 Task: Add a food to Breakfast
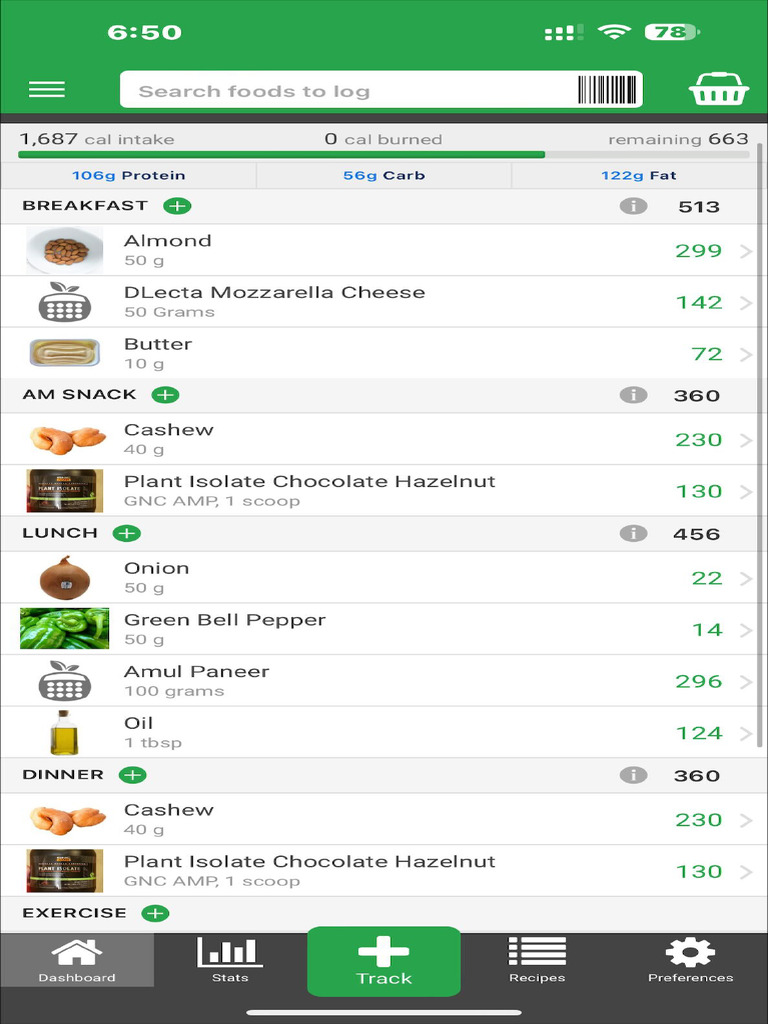177,206
